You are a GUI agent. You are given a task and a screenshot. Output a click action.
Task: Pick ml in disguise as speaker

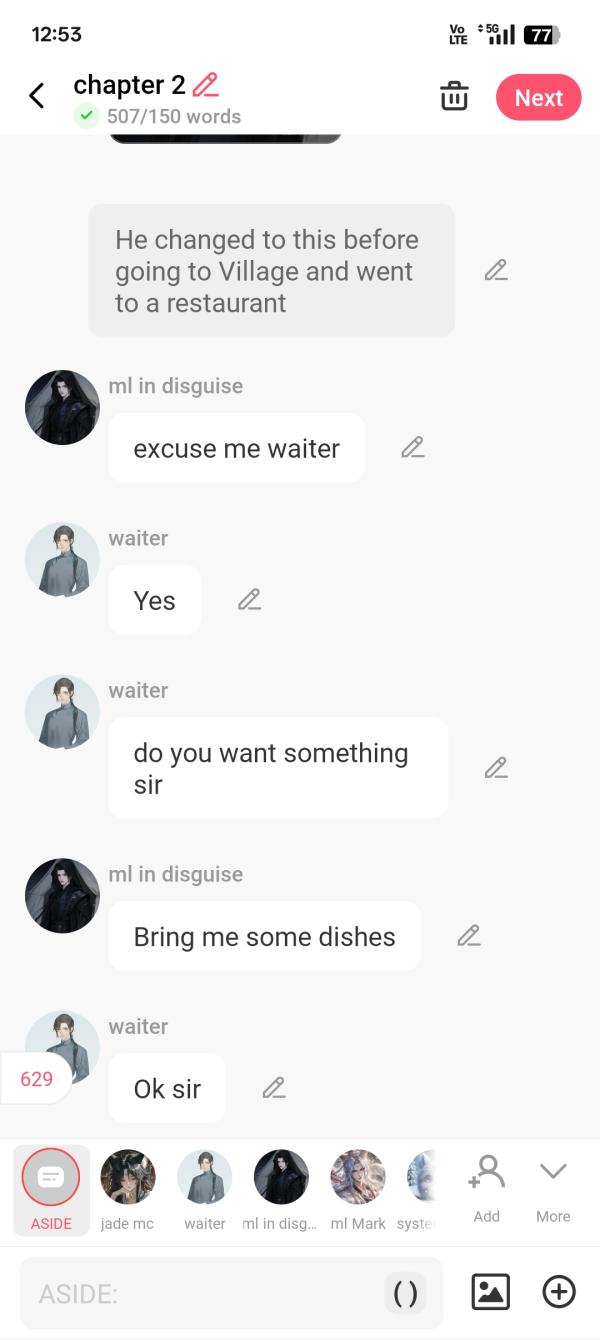click(x=281, y=1189)
